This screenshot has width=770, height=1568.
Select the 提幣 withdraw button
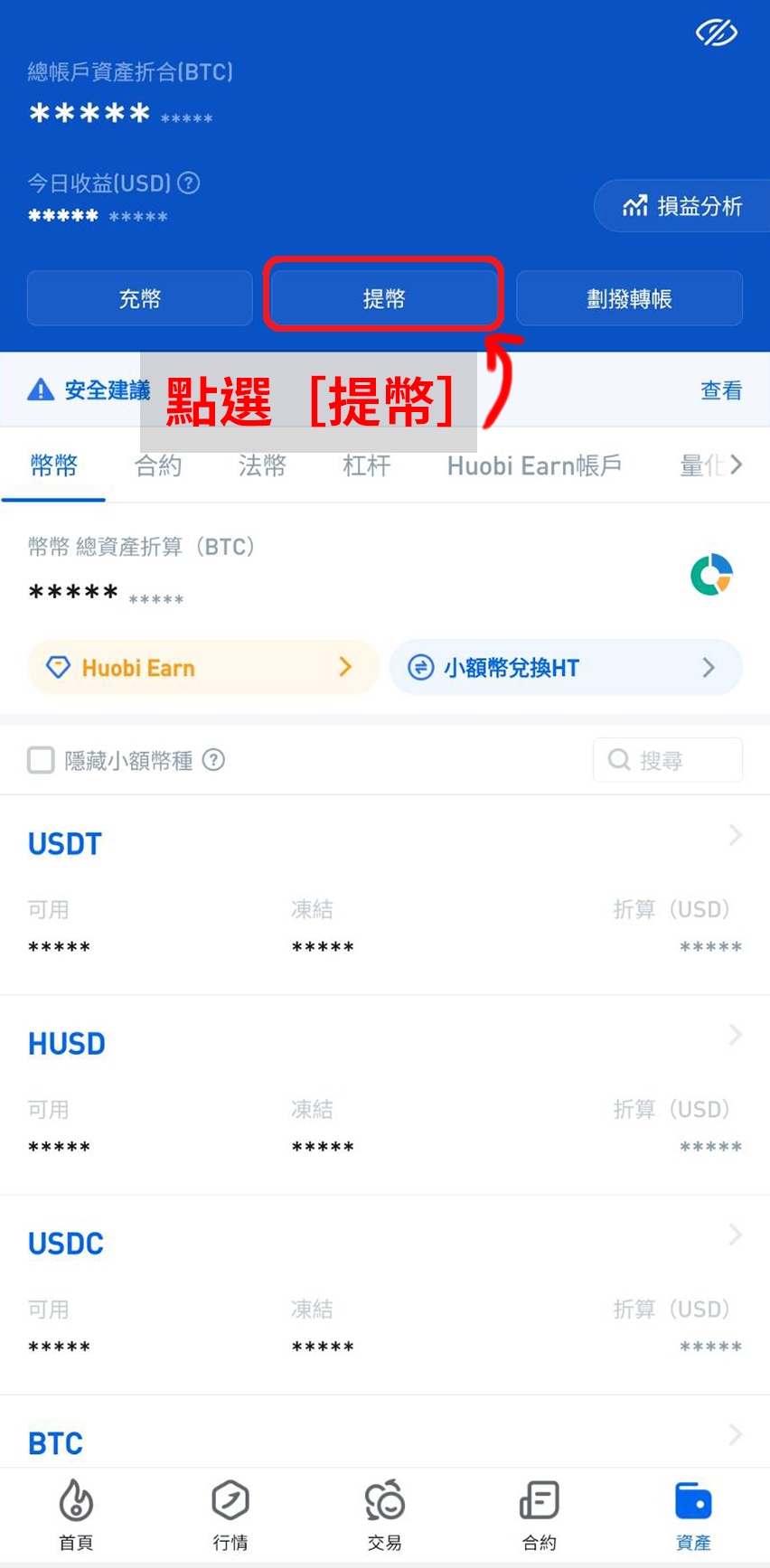(x=384, y=298)
